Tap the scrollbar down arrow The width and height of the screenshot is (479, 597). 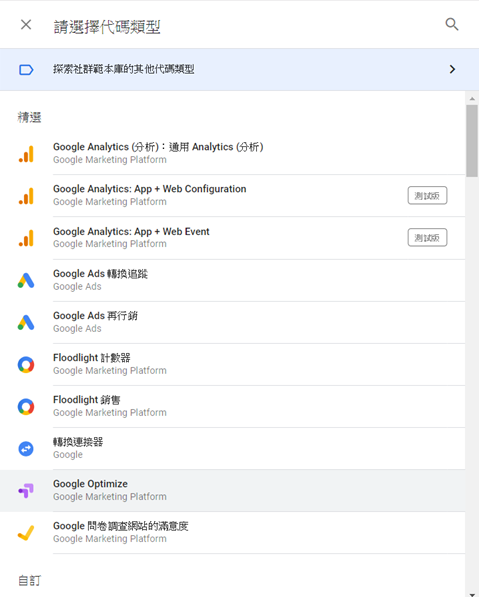472,594
